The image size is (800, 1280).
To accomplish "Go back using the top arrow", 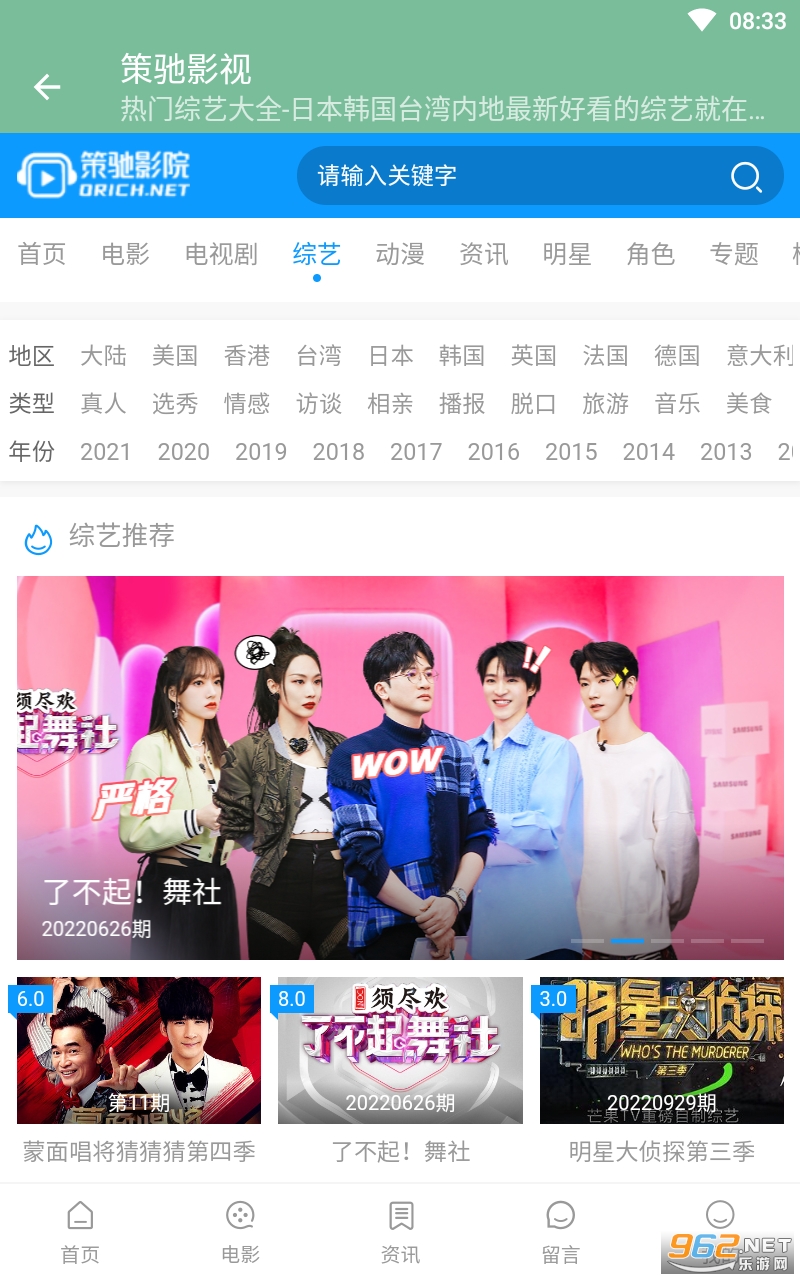I will [x=47, y=87].
